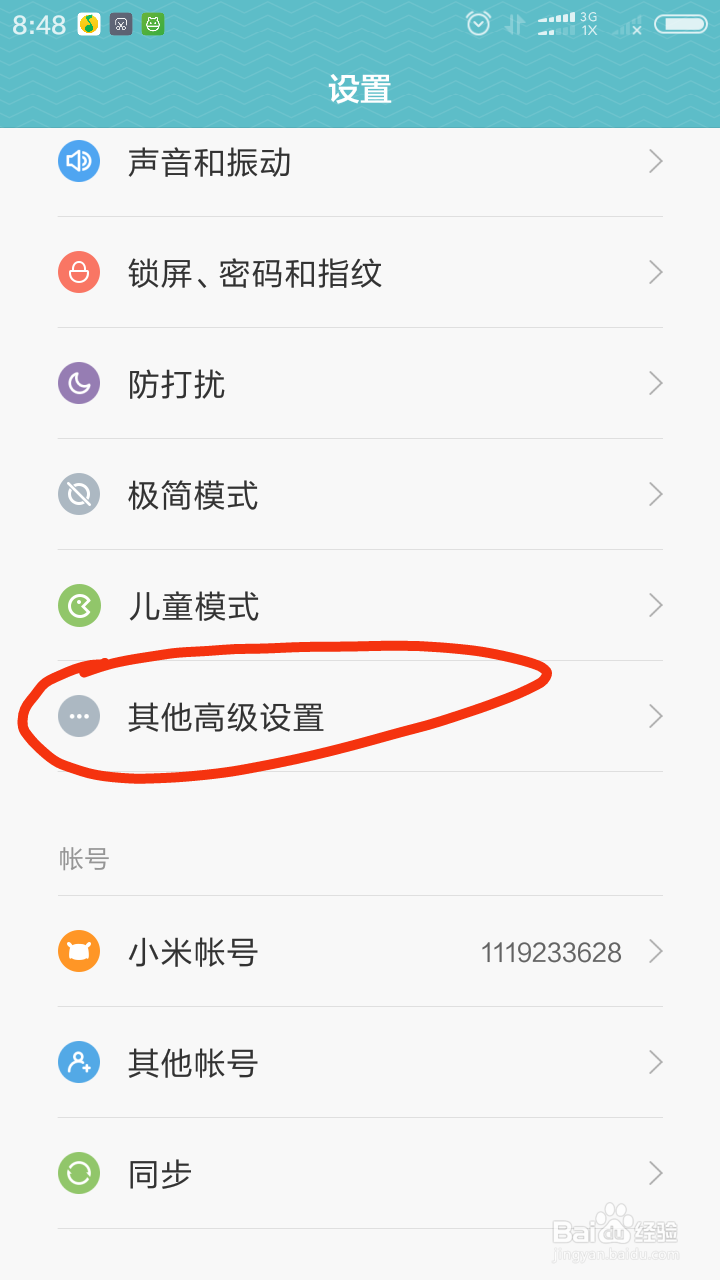Viewport: 720px width, 1280px height.
Task: Tap the orange Mi Account mascot icon
Action: (79, 951)
